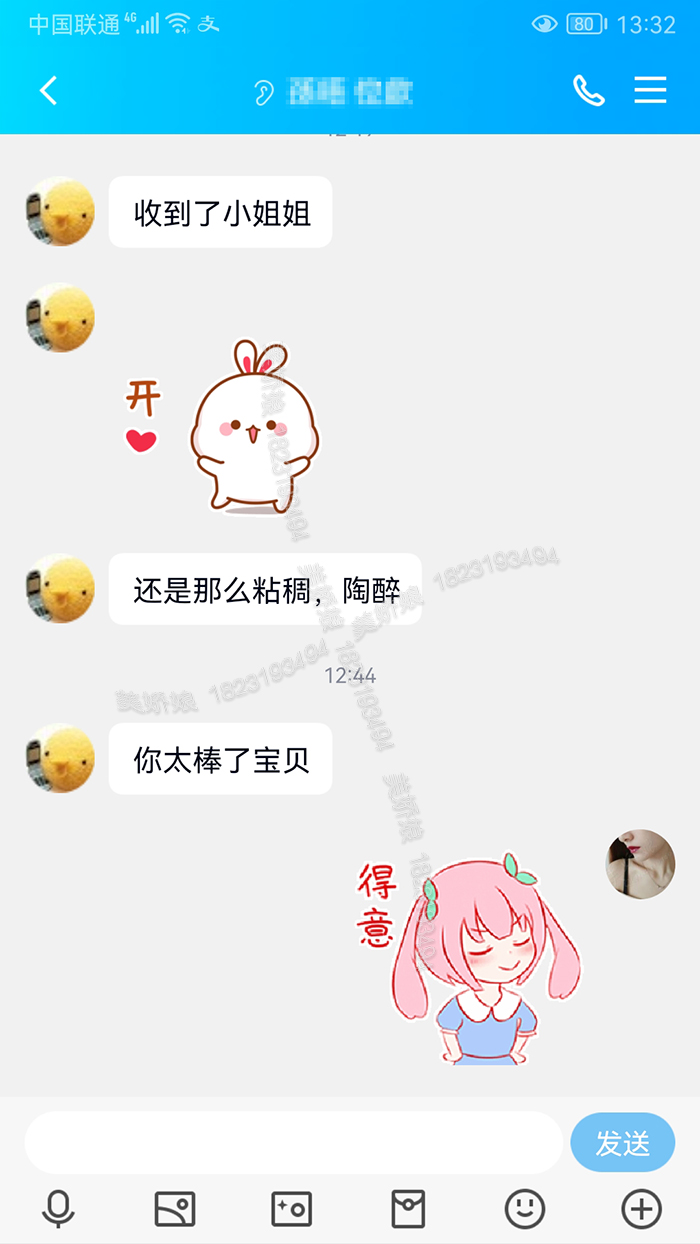Open the red packet icon
The image size is (700, 1244).
[x=408, y=1209]
